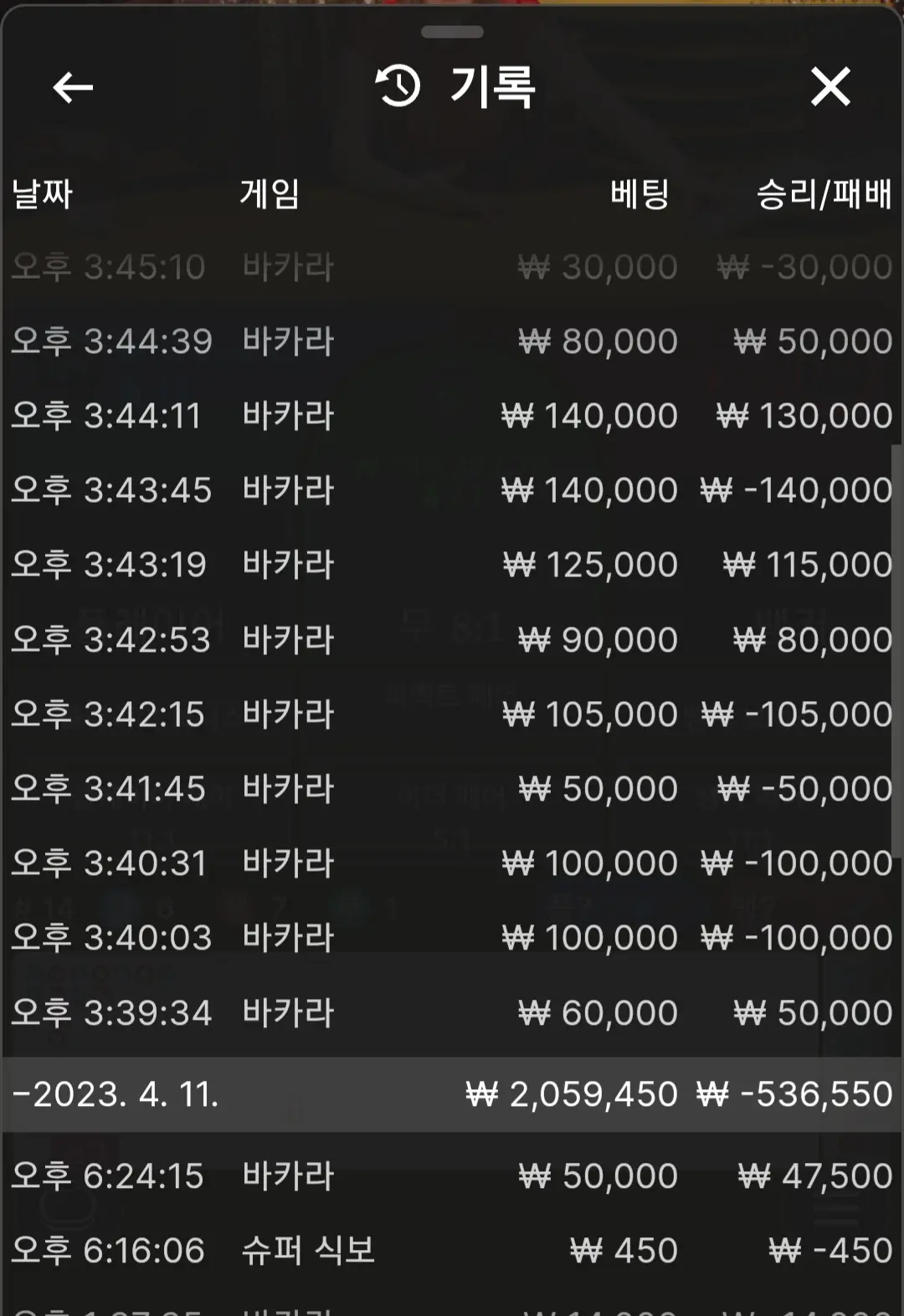The height and width of the screenshot is (1316, 904).
Task: Close the history panel
Action: click(830, 86)
